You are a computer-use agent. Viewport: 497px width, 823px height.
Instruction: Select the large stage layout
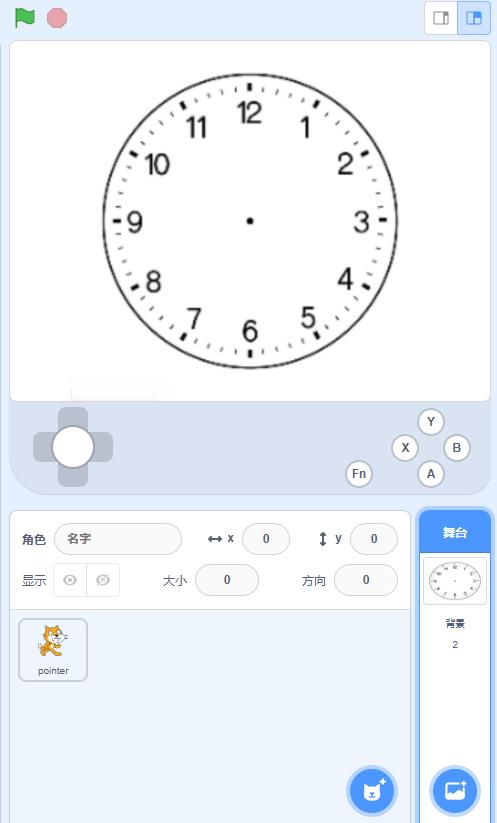pos(474,18)
